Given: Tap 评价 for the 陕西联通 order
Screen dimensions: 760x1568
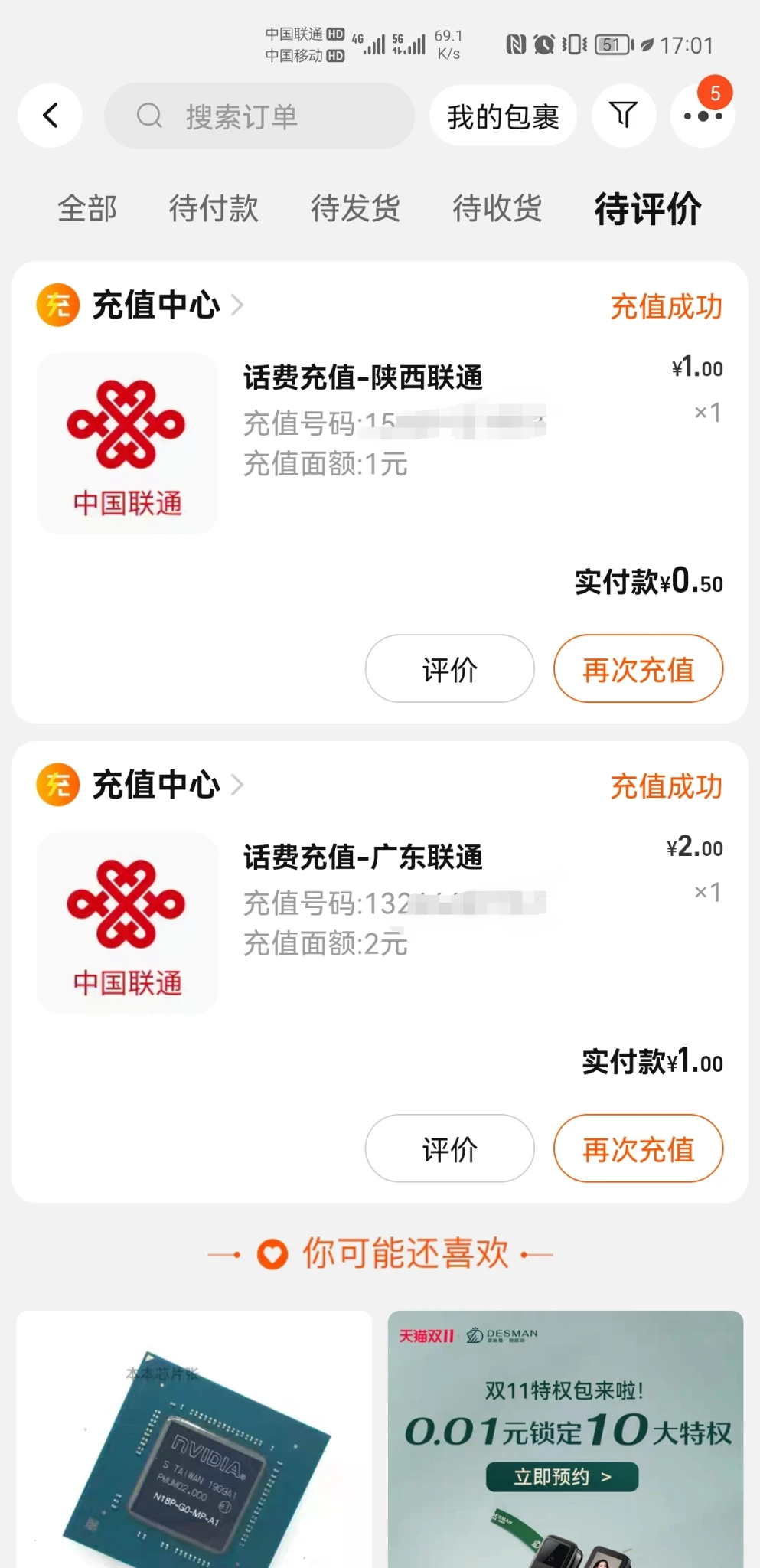Looking at the screenshot, I should pos(449,669).
